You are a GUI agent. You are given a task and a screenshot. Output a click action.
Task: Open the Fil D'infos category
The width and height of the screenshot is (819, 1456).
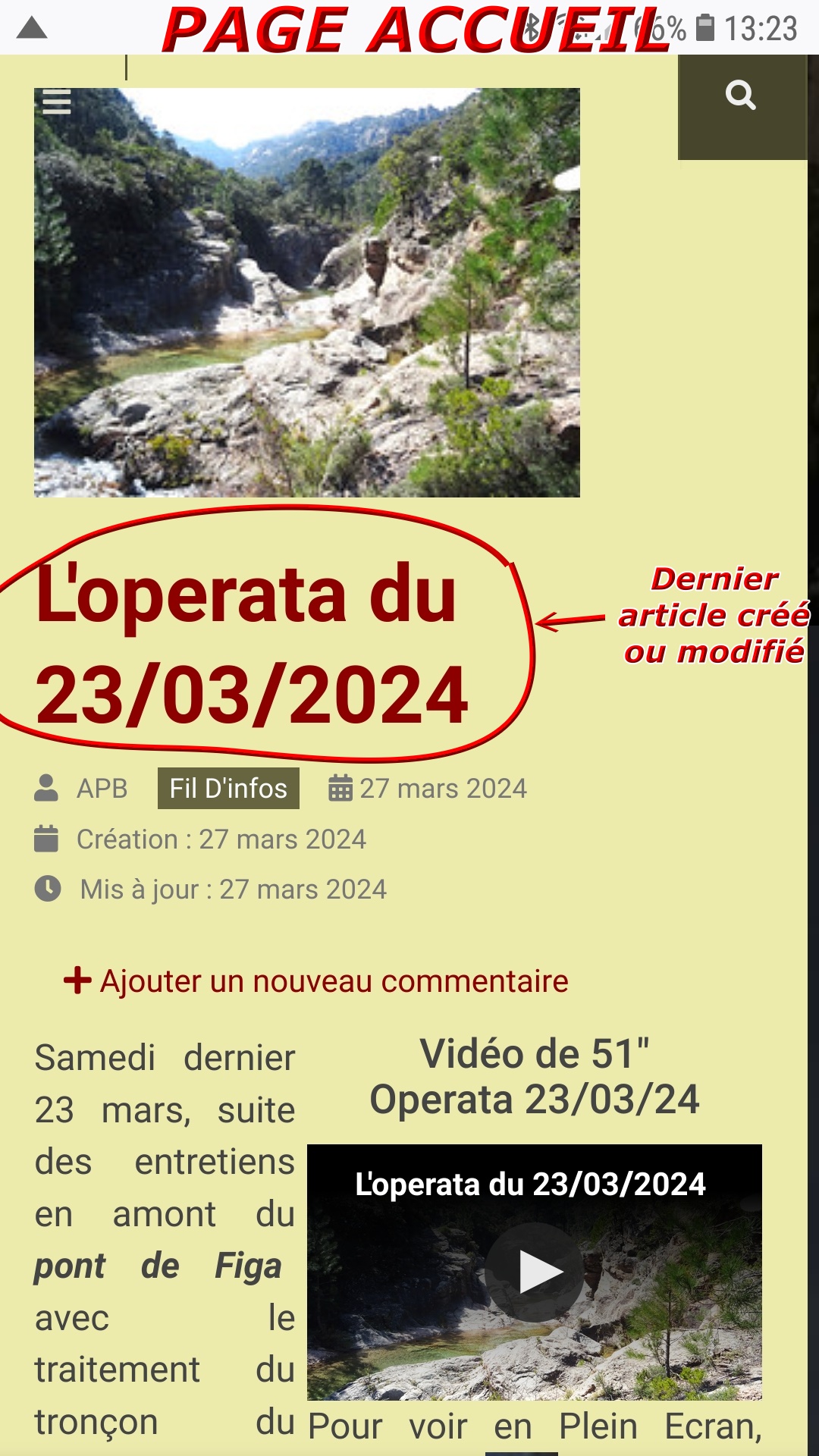228,789
